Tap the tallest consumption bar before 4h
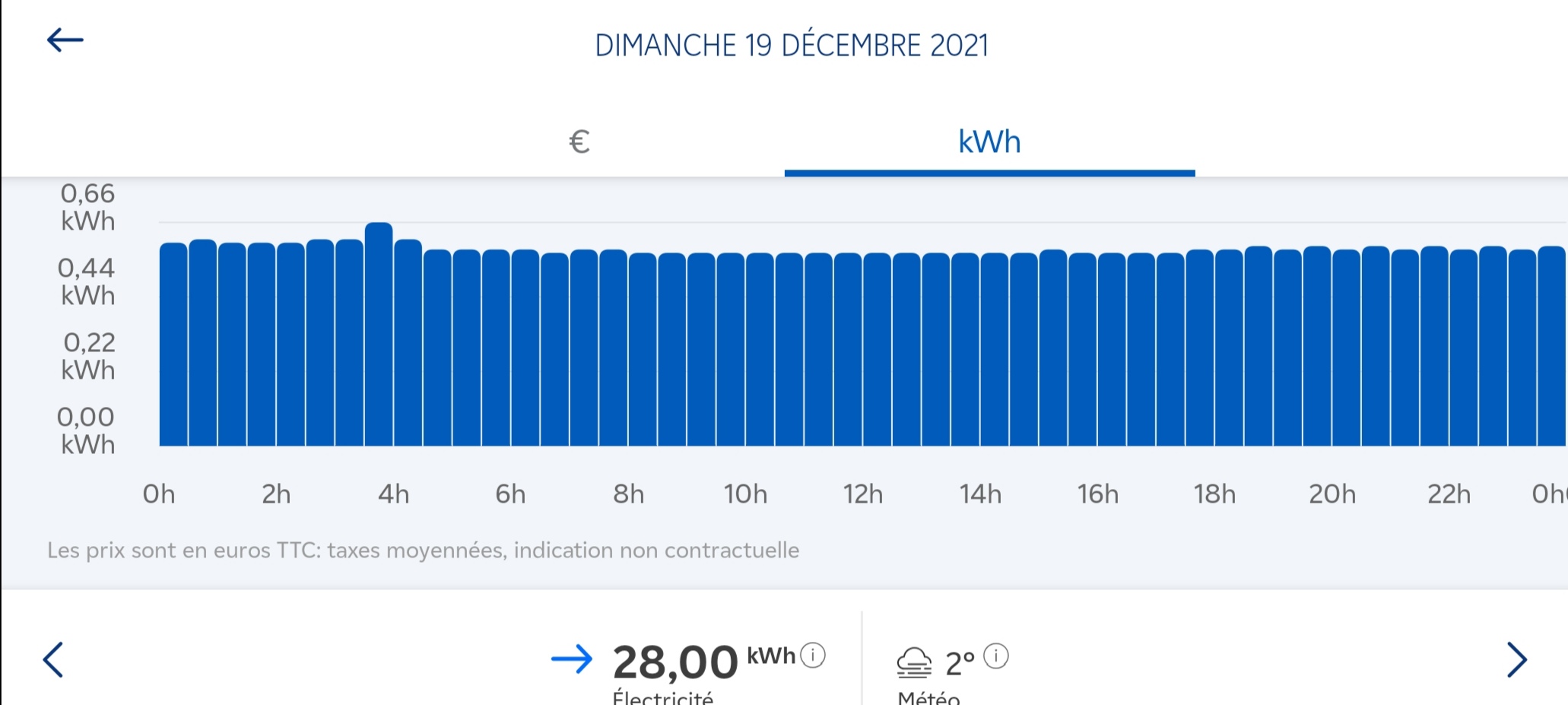 379,334
